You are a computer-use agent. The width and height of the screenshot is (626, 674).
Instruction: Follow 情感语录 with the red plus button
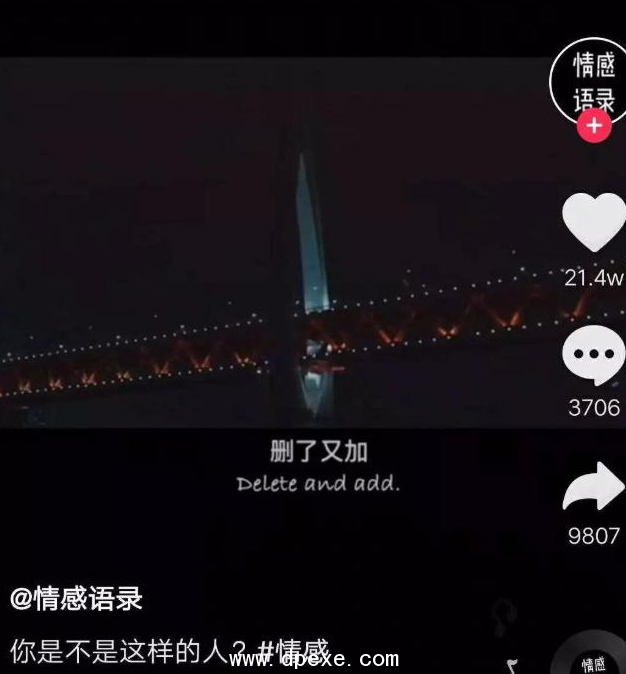pos(594,126)
